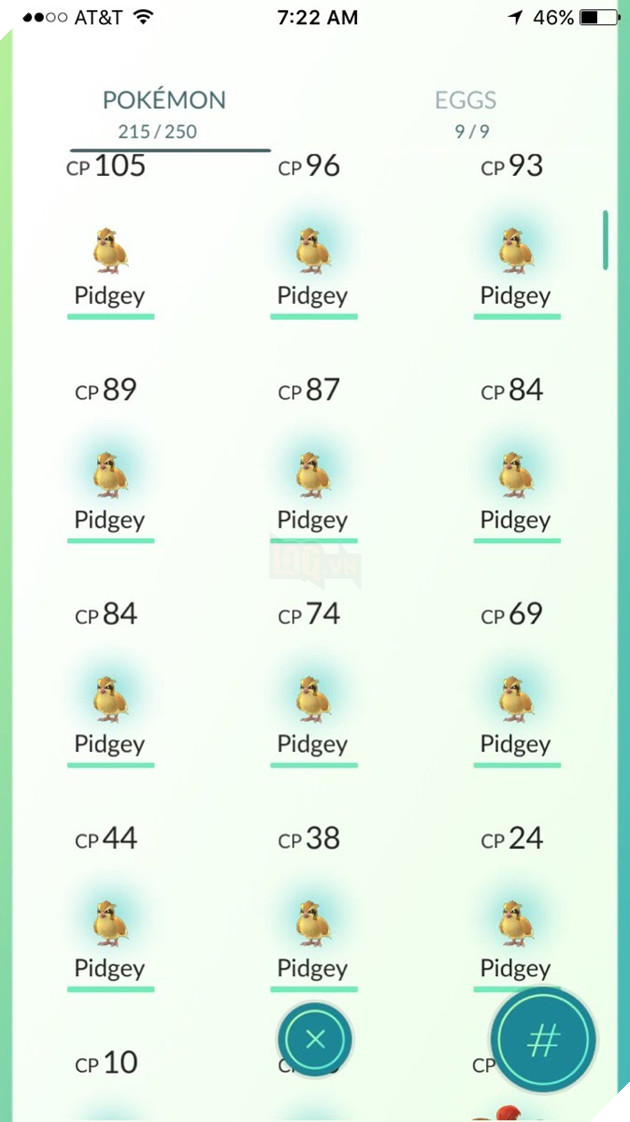Screen dimensions: 630x1122
Task: Tap the CP 74 Pidgey
Action: point(313,699)
